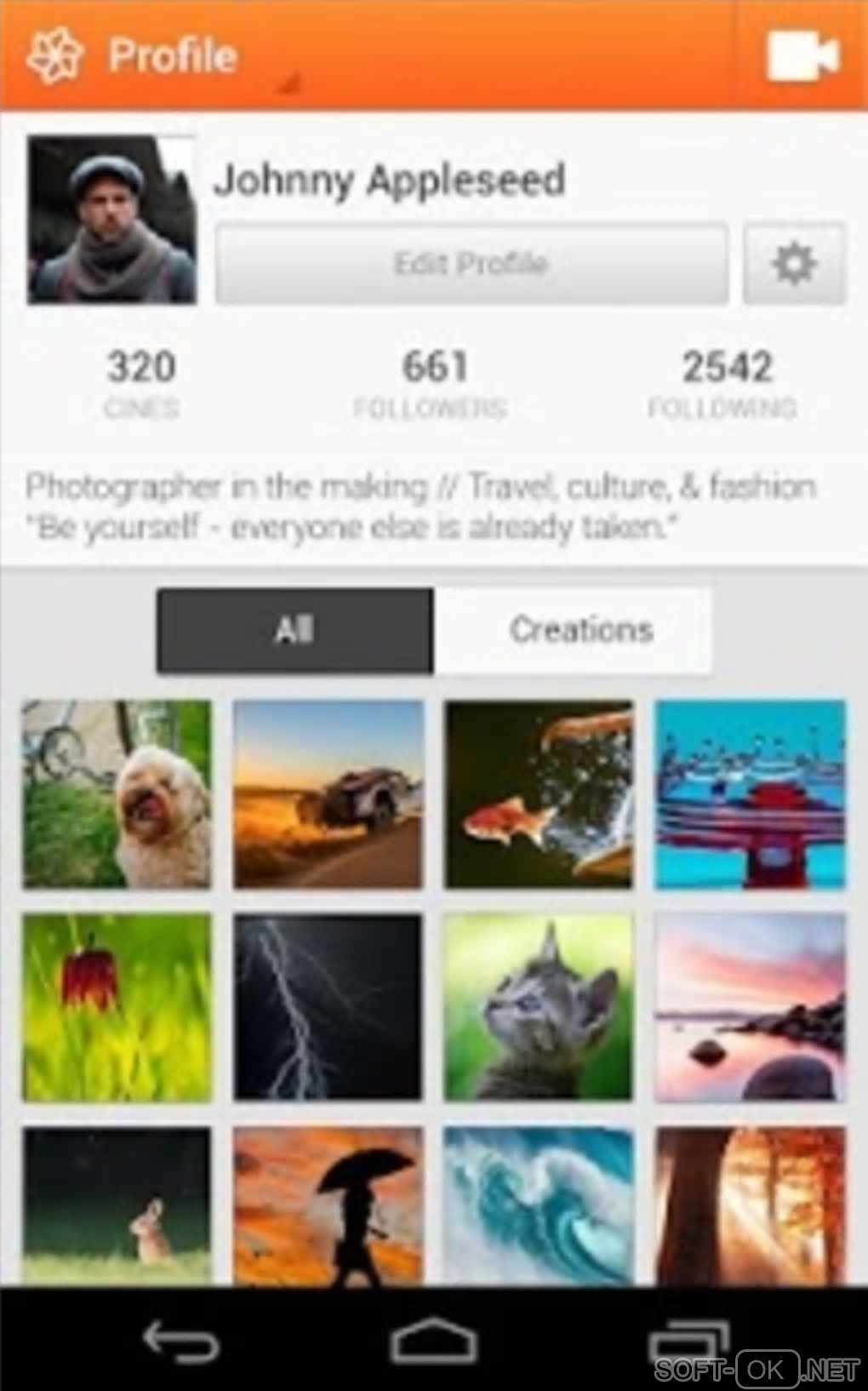Go to the home screen
868x1391 pixels.
coord(433,1342)
